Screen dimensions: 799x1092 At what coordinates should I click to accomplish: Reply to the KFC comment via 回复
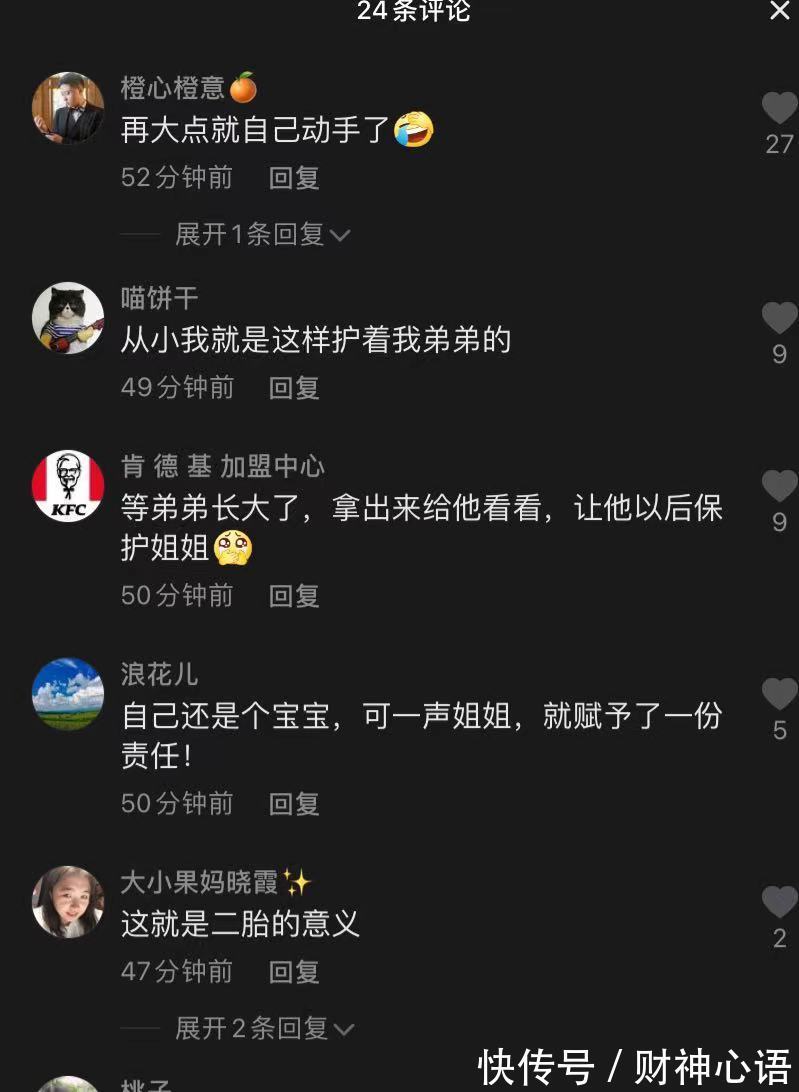[x=292, y=596]
